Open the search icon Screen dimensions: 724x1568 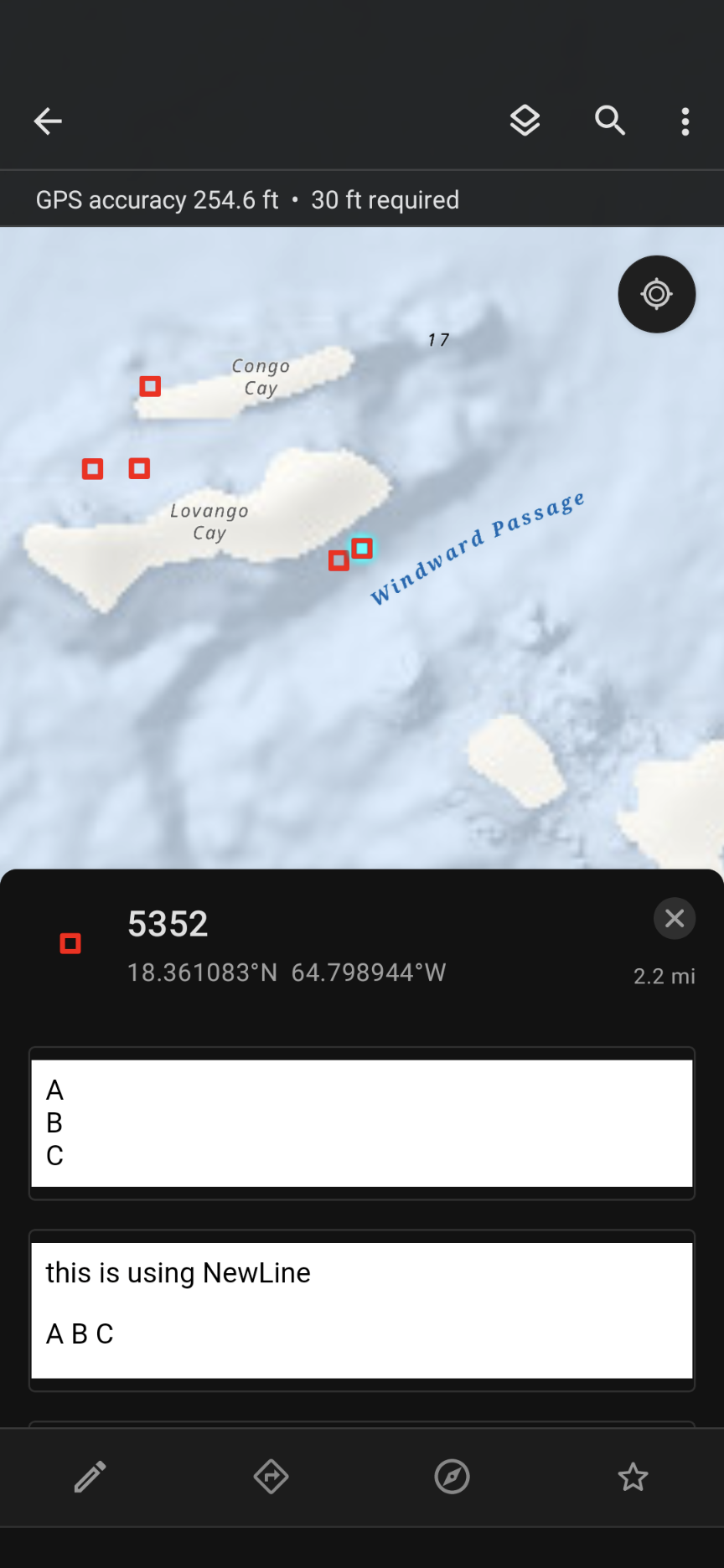point(610,121)
